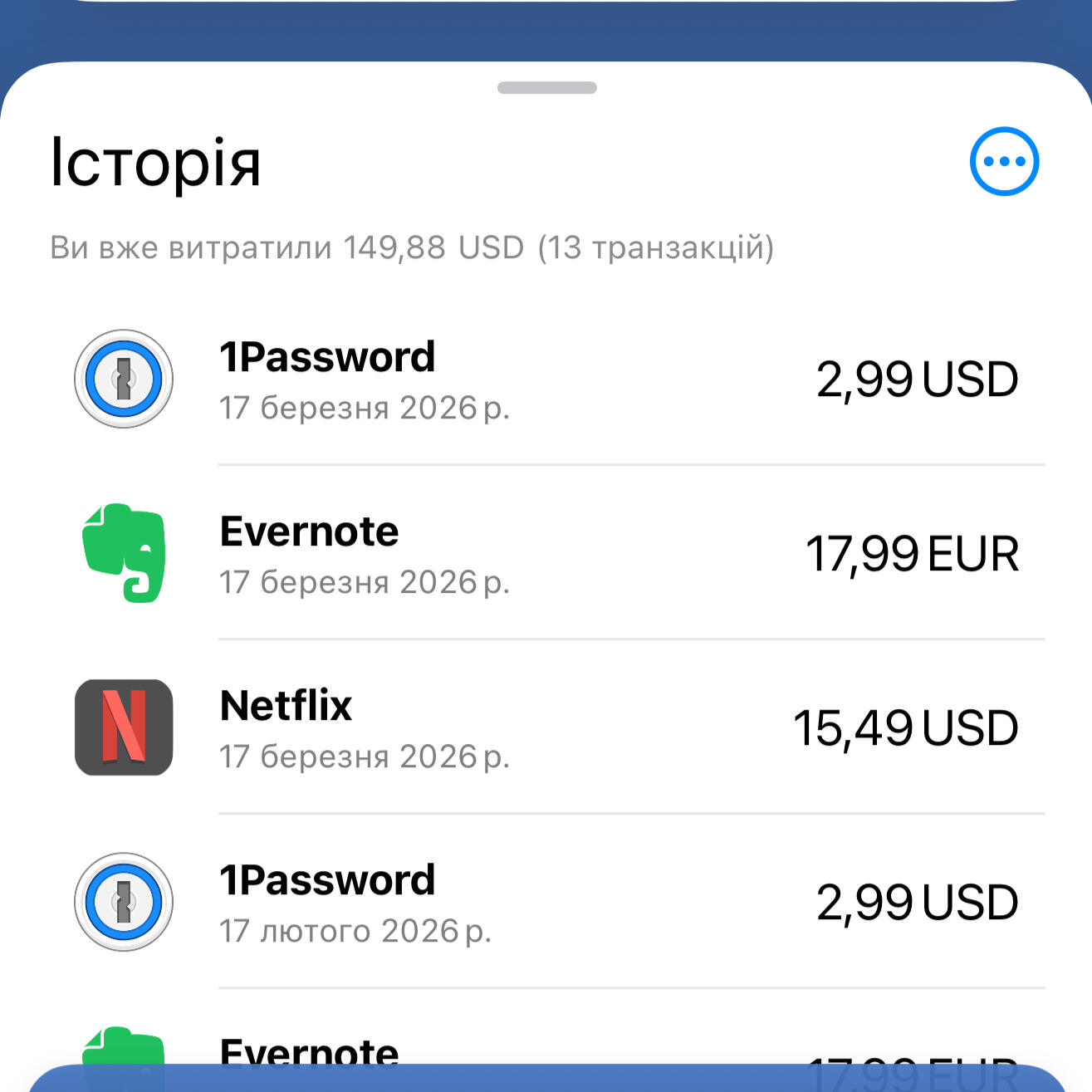View the Evernote payment of 17 березня

pyautogui.click(x=546, y=554)
